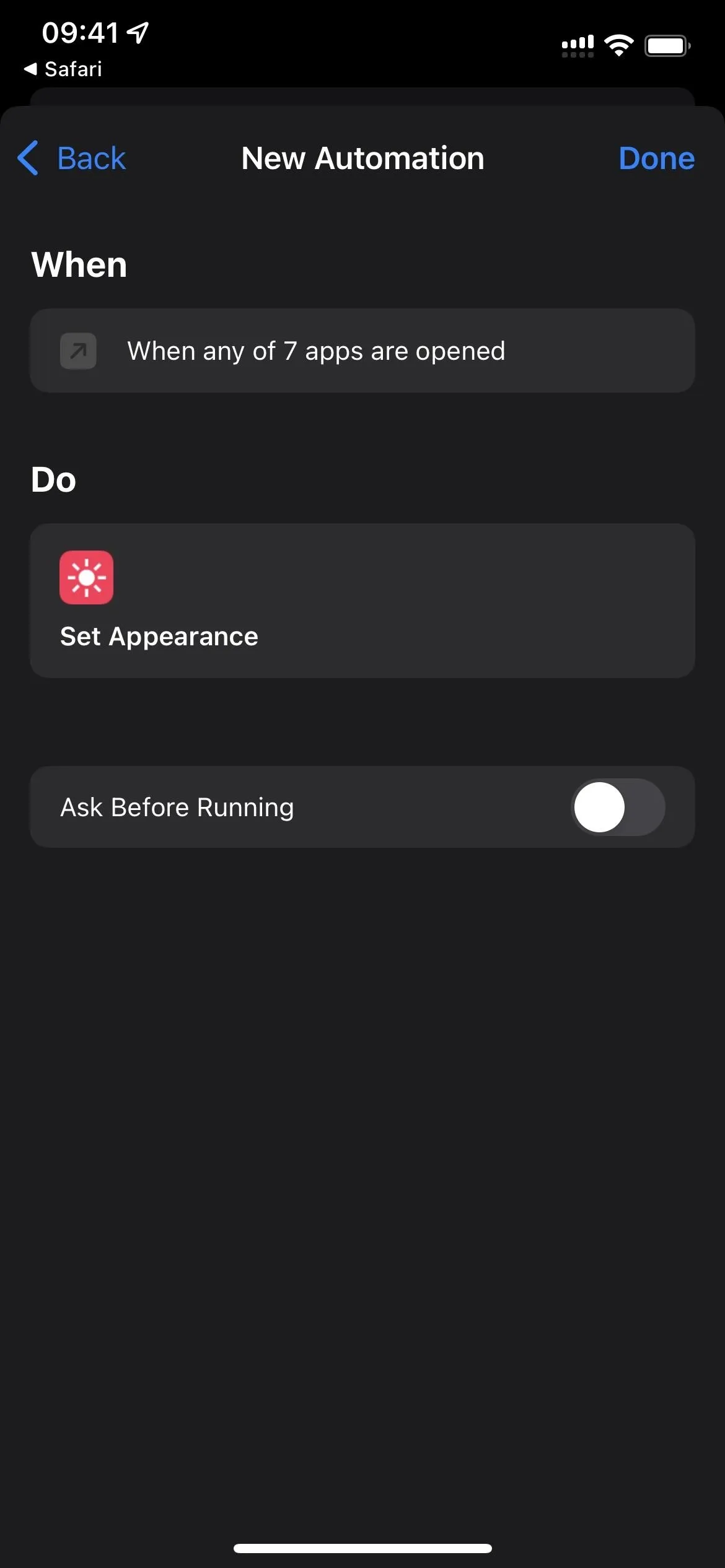Tap Done to save the automation
725x1568 pixels.
point(656,158)
